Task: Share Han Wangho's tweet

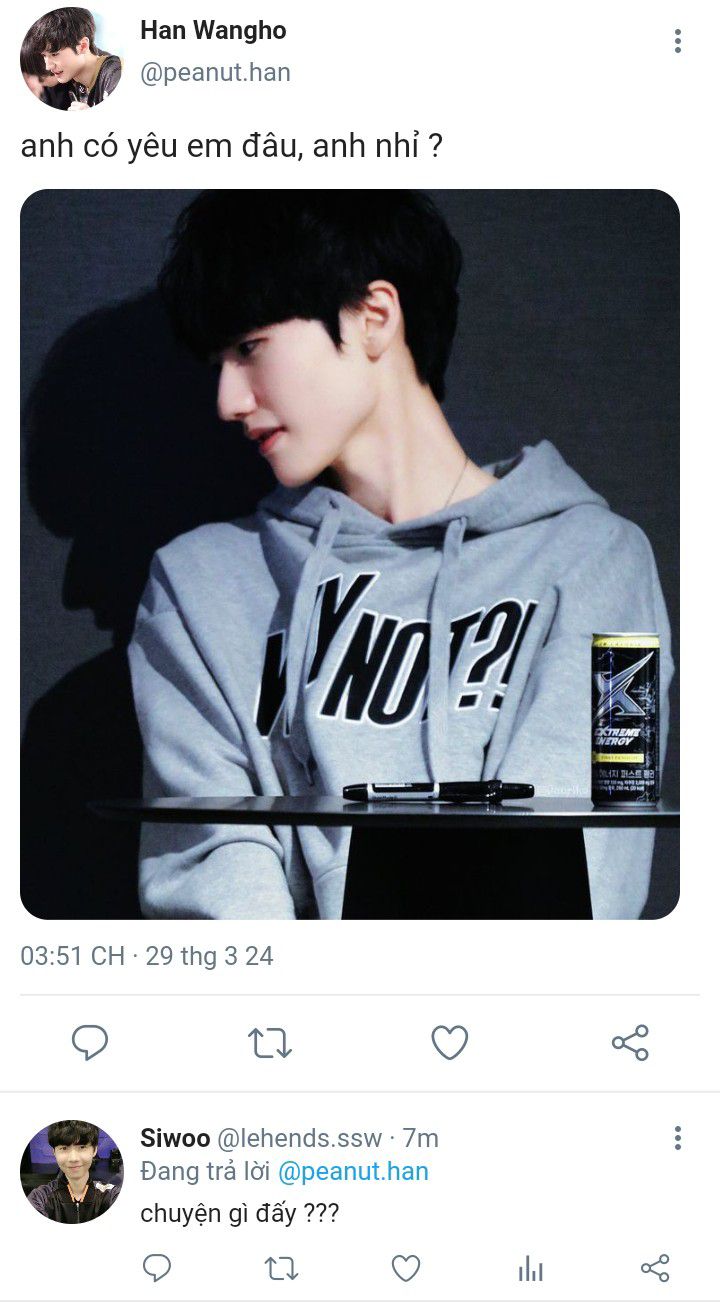Action: pos(630,1043)
